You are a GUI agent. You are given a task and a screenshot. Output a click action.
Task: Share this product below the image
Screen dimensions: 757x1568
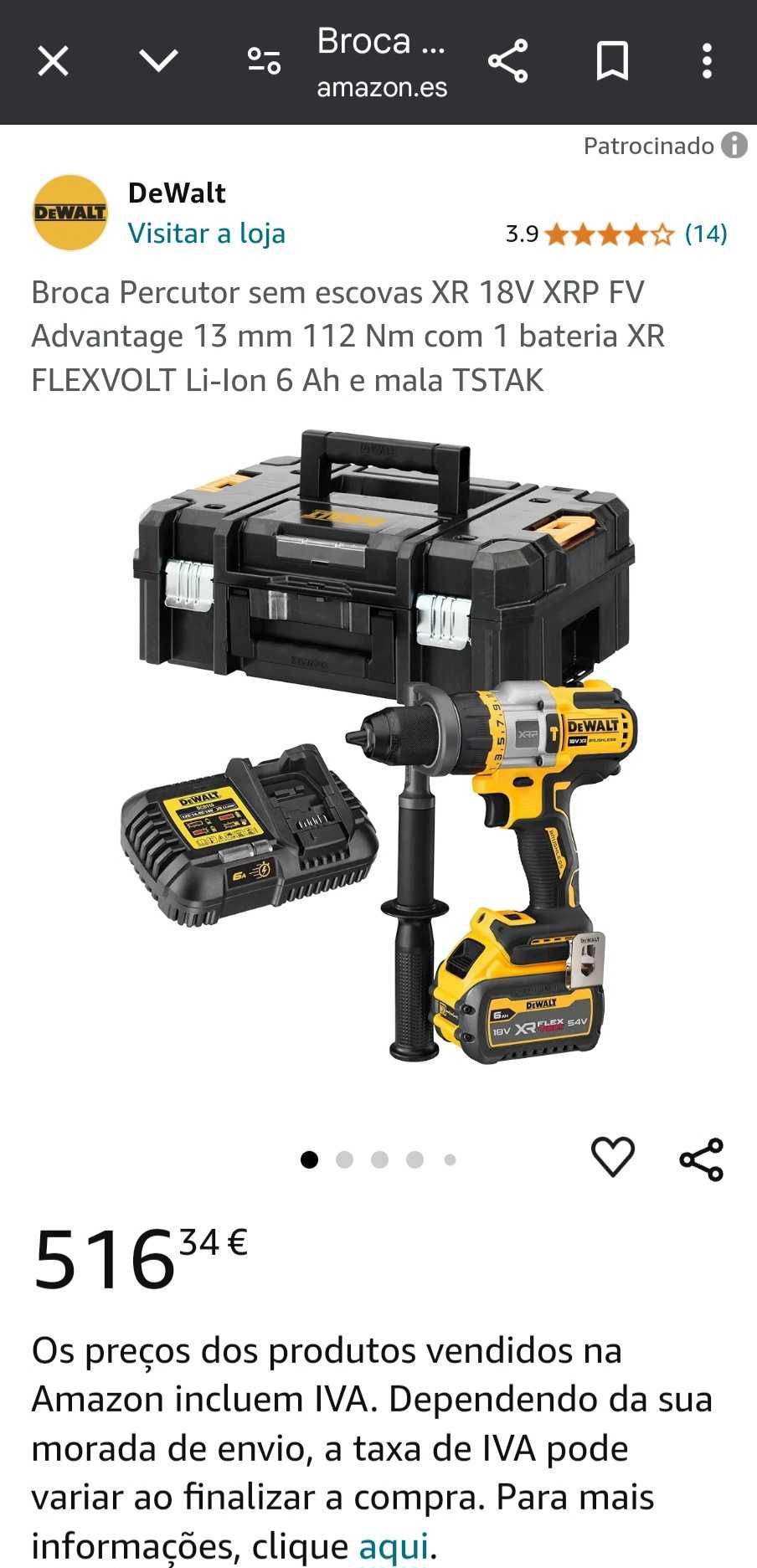[x=701, y=1159]
